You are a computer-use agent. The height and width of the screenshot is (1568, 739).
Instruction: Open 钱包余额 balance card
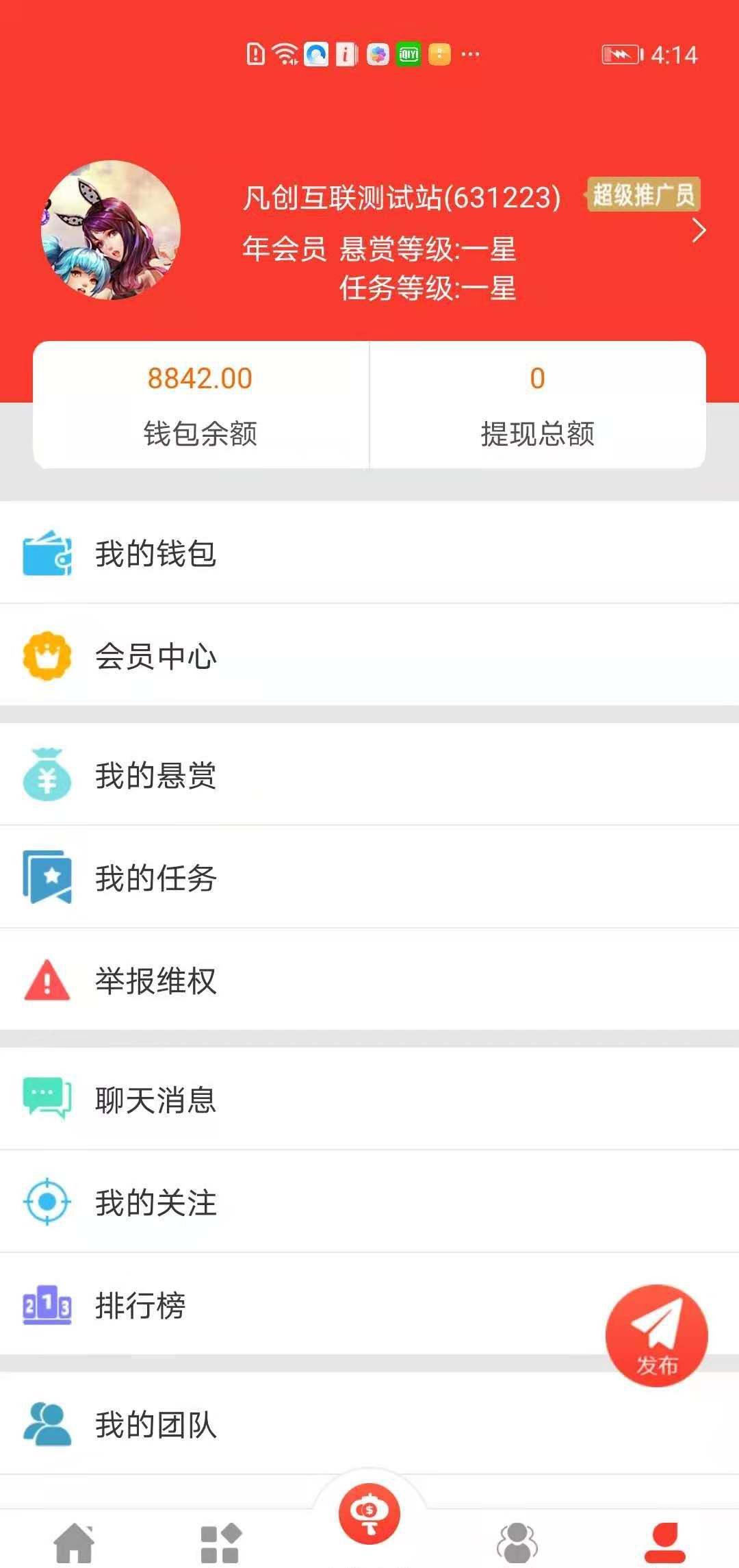click(x=200, y=405)
